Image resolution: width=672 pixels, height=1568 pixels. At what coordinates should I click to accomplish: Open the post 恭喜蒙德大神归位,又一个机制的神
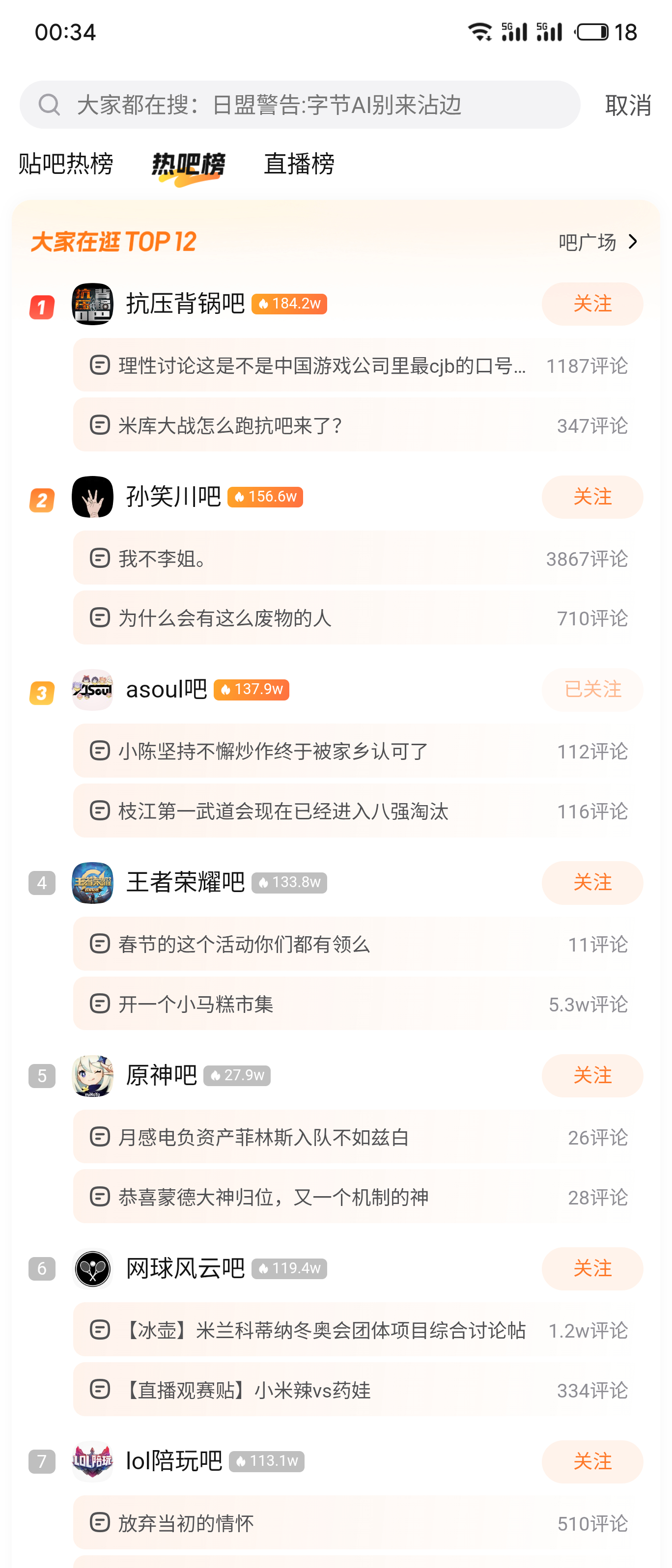(x=358, y=1197)
